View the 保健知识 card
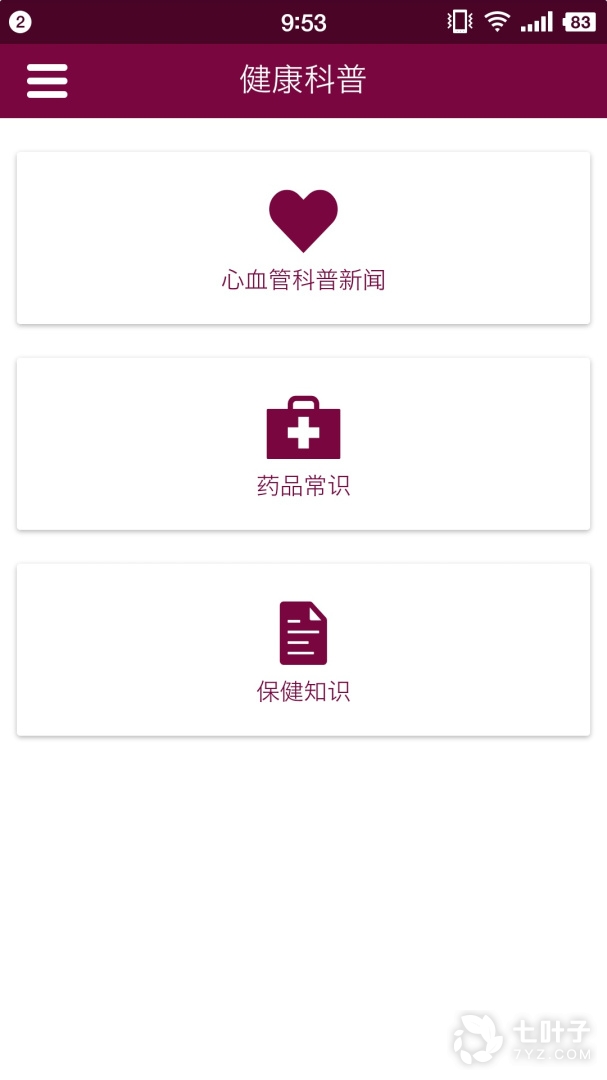This screenshot has height=1080, width=607. pos(303,650)
